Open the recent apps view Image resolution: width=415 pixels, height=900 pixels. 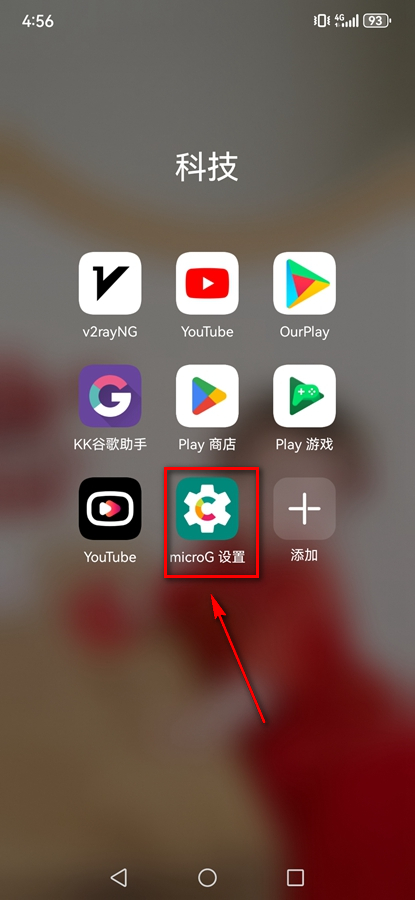tap(295, 877)
